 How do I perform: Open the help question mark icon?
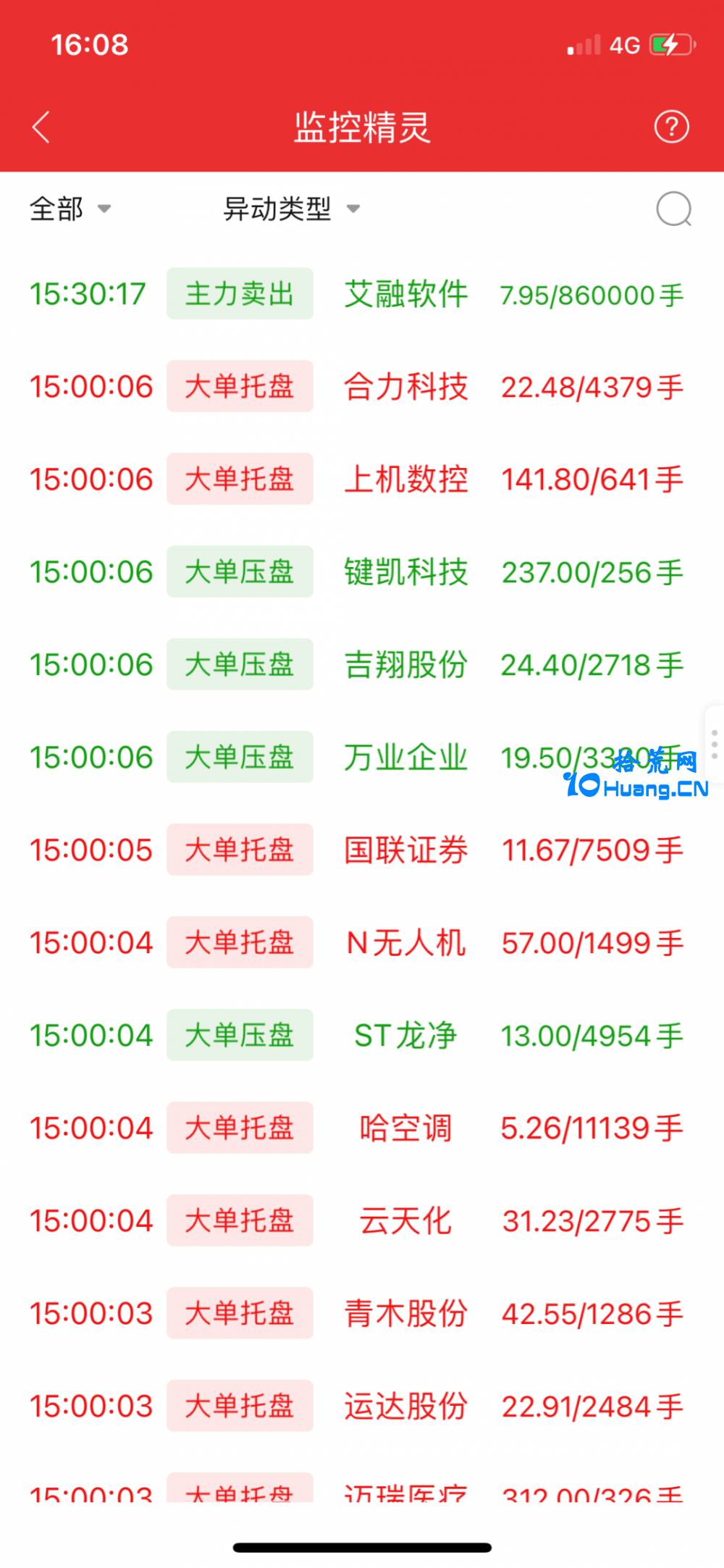(671, 127)
